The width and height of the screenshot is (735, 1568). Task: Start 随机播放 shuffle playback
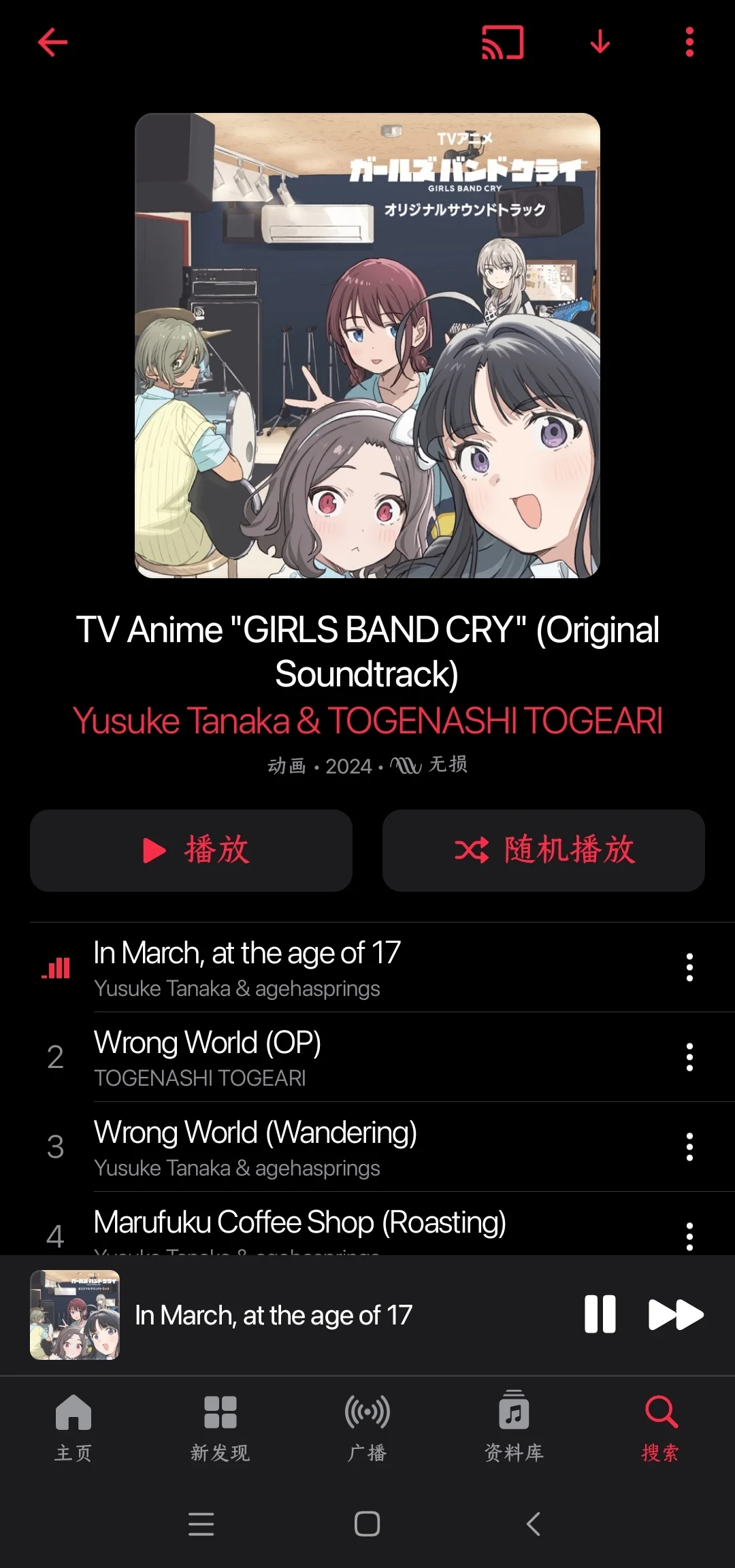click(x=543, y=850)
